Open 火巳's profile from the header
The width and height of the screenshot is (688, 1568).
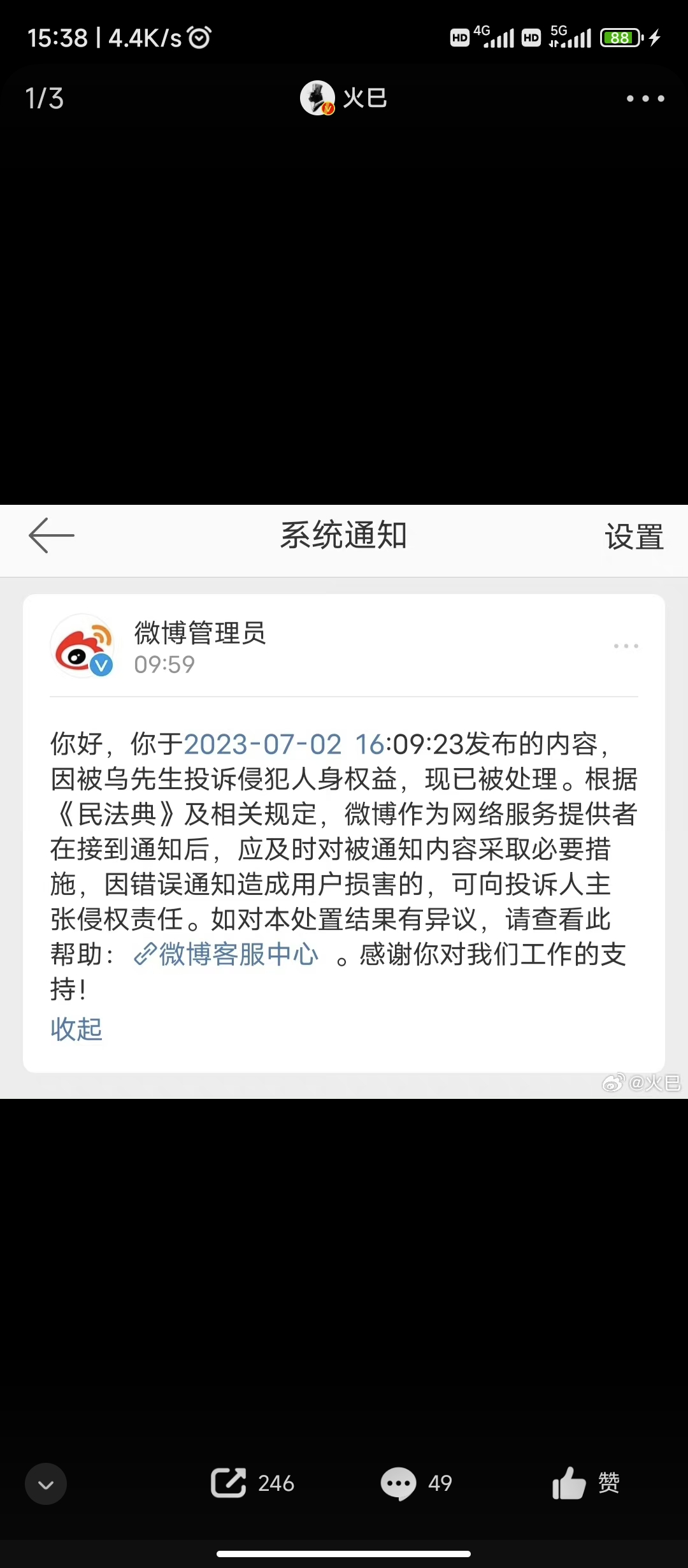[x=344, y=98]
